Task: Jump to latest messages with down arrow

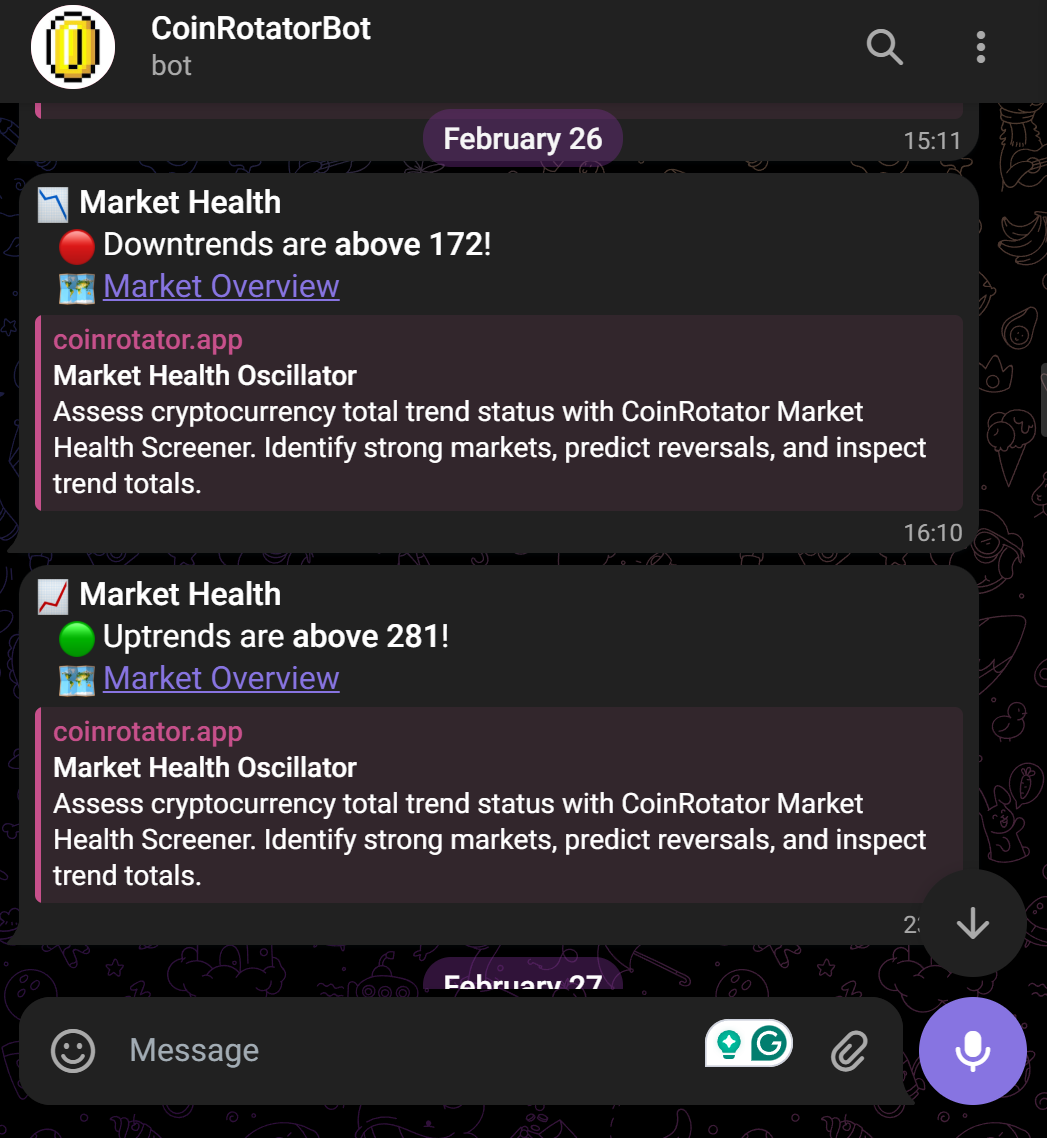Action: pyautogui.click(x=972, y=924)
